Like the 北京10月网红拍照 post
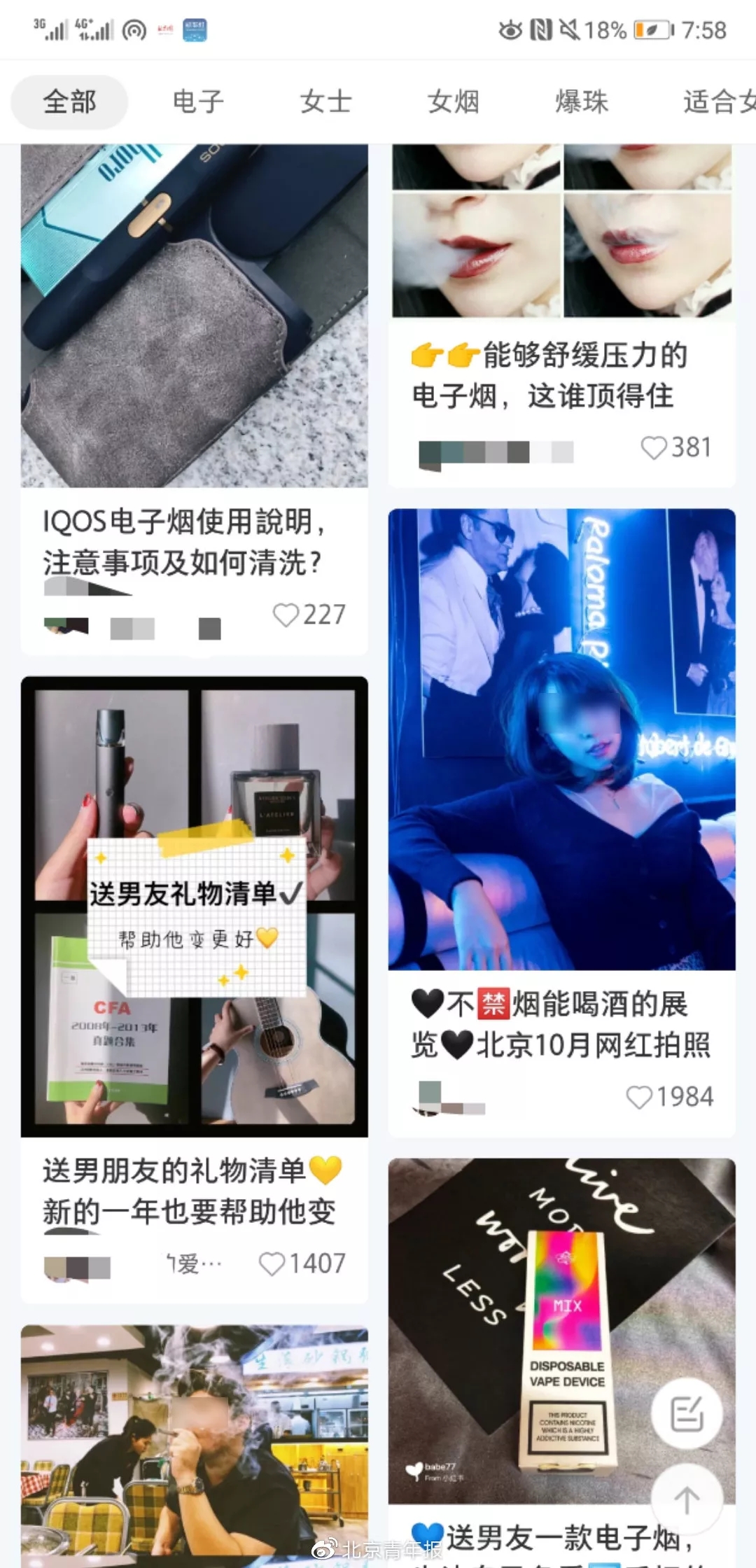 [x=638, y=1097]
